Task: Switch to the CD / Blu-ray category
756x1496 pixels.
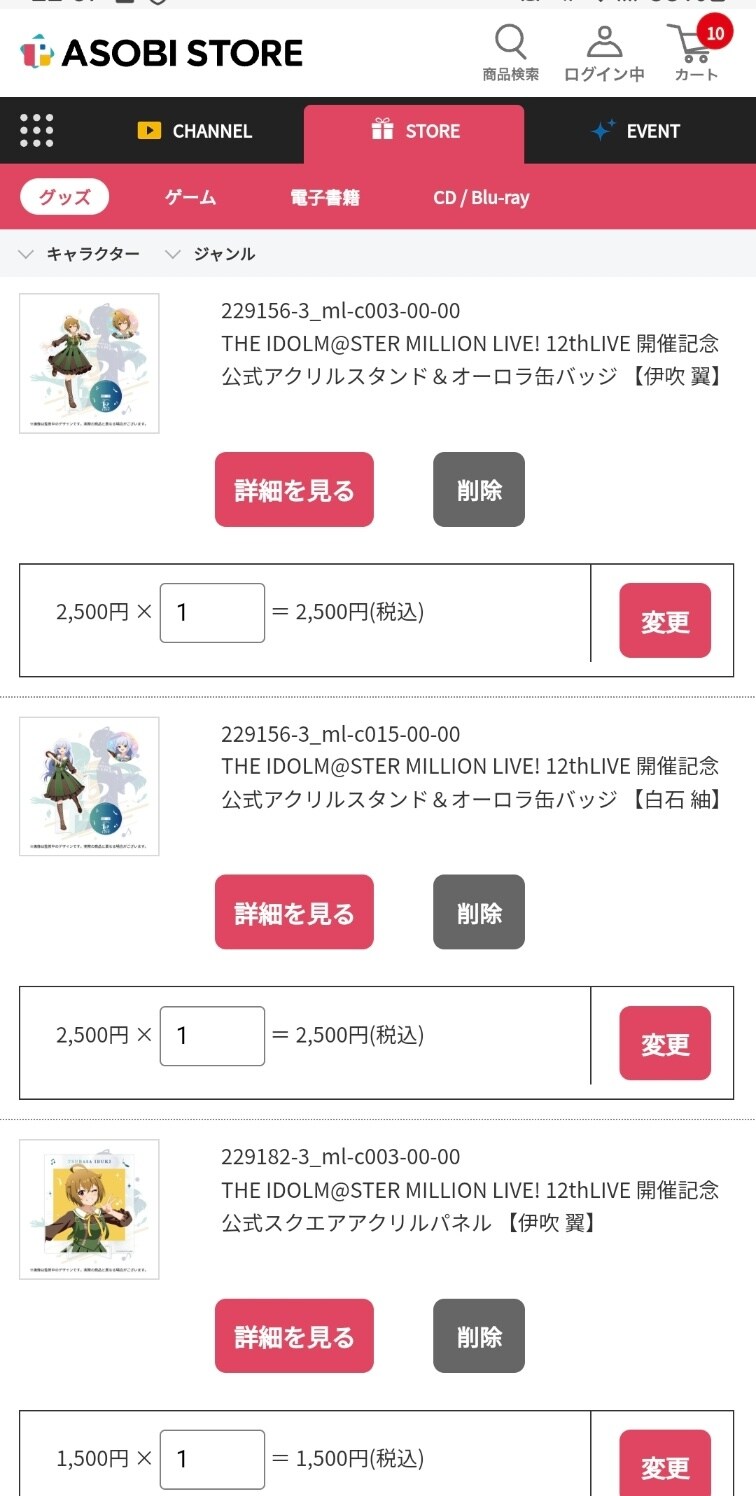Action: (481, 197)
